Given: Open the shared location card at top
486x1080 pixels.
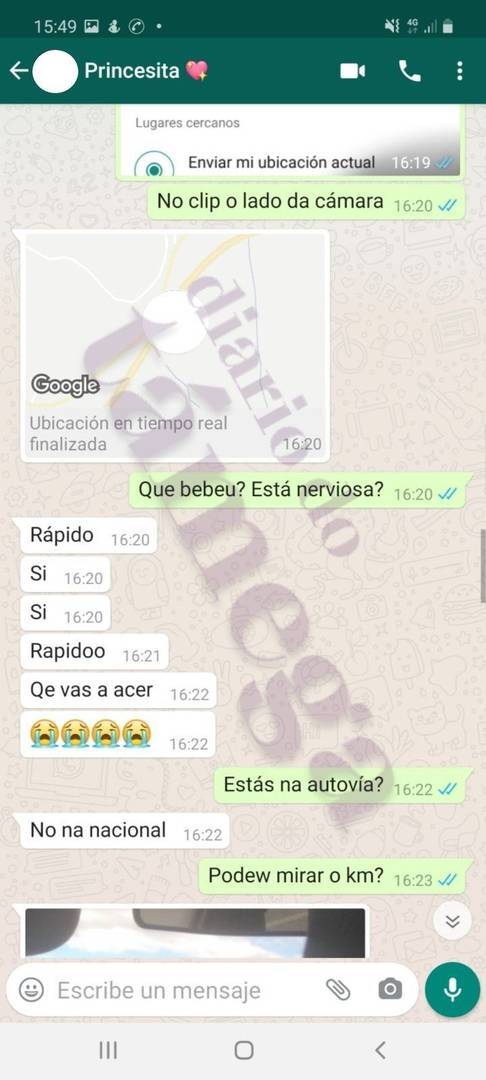Looking at the screenshot, I should (290, 143).
